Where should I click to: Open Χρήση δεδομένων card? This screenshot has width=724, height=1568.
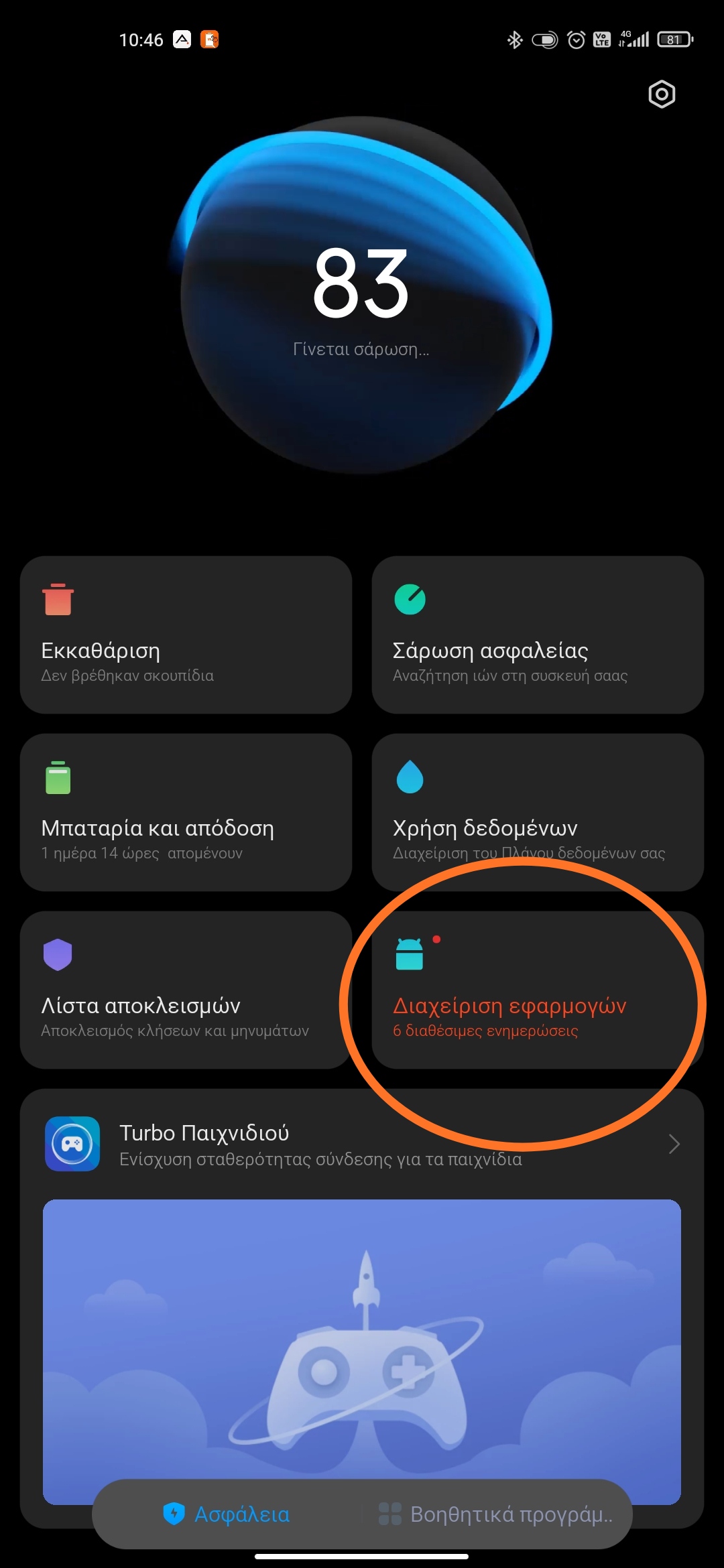538,812
